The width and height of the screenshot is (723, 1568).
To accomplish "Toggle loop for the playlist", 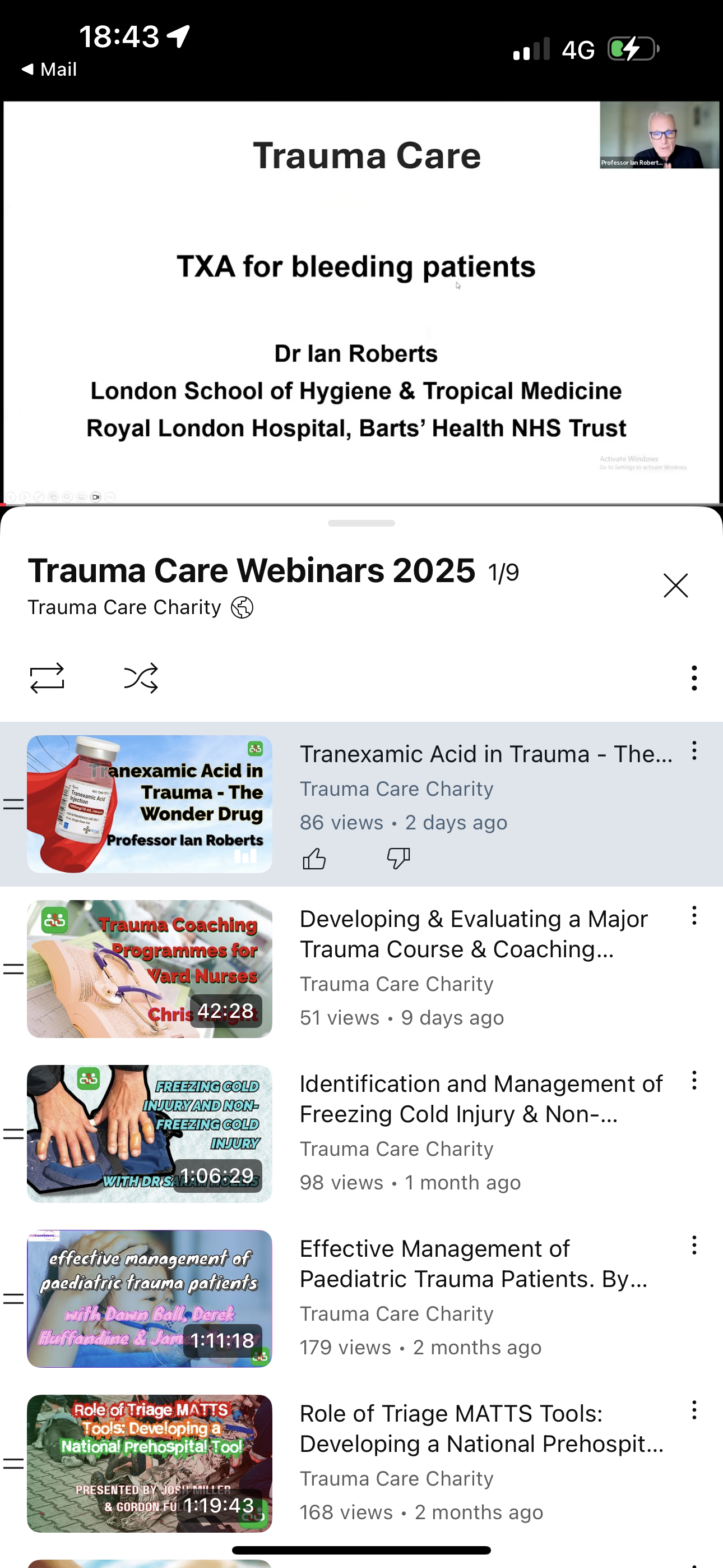I will pos(47,677).
